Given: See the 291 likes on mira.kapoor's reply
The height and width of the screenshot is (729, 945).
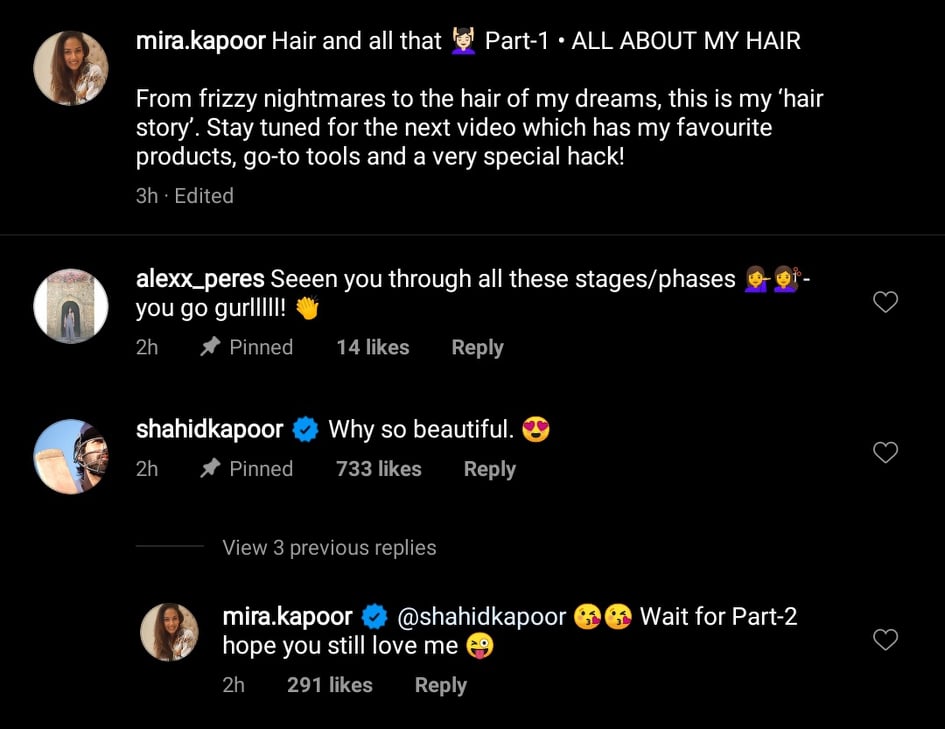Looking at the screenshot, I should click(x=329, y=685).
